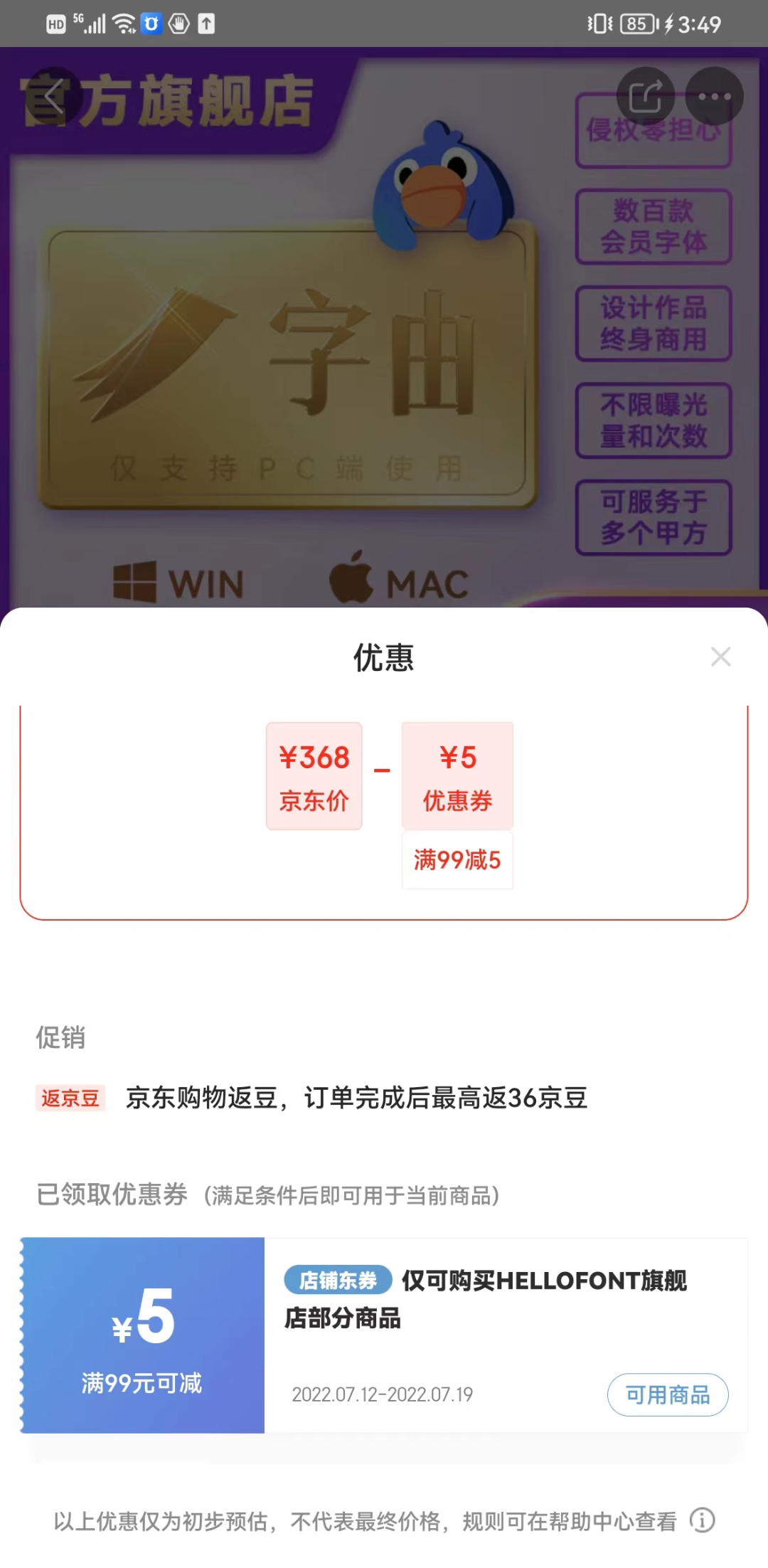
Task: Open the three-dot overflow menu
Action: coord(714,96)
